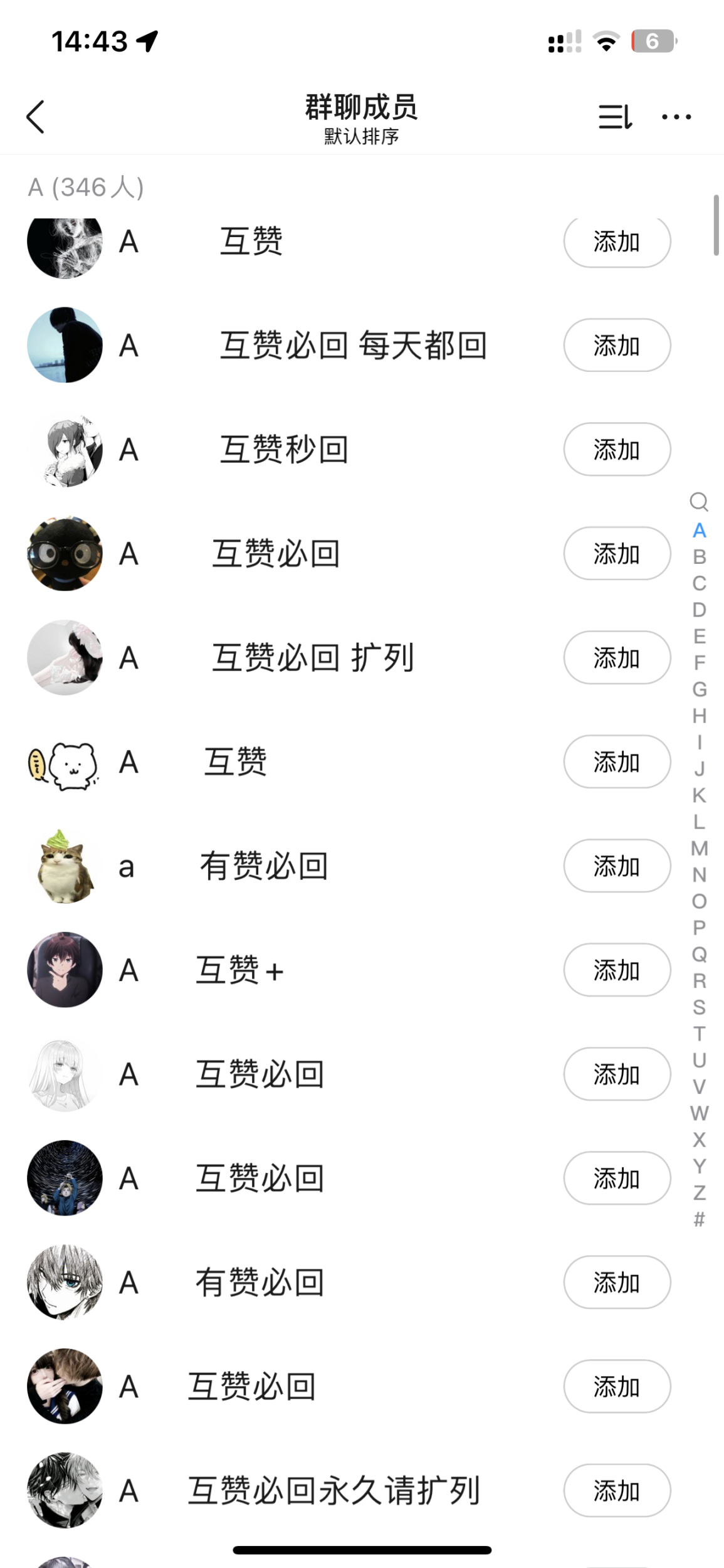Open the cat avatar of member 有赞必回
This screenshot has width=724, height=1568.
65,866
